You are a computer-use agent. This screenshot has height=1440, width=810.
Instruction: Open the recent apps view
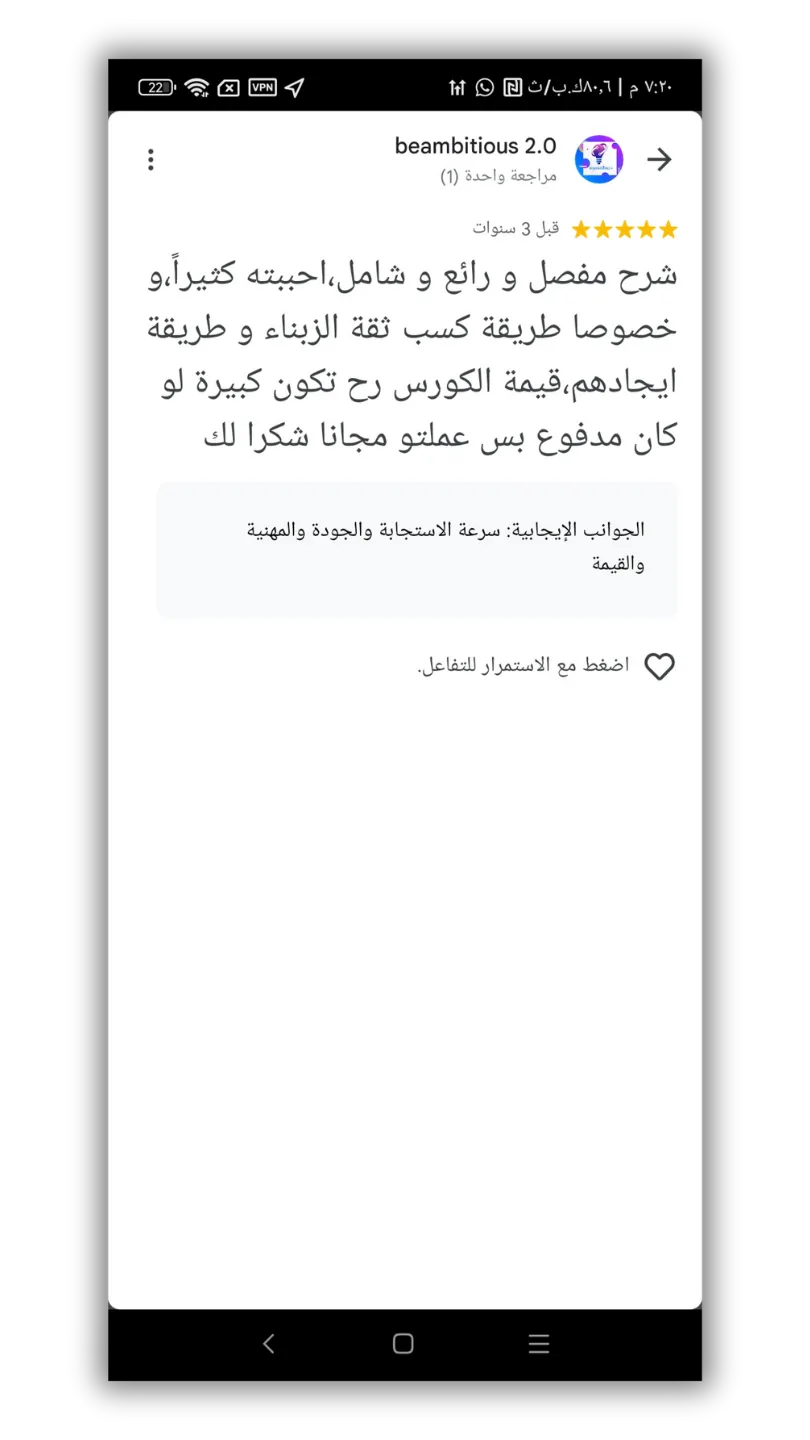(539, 1344)
